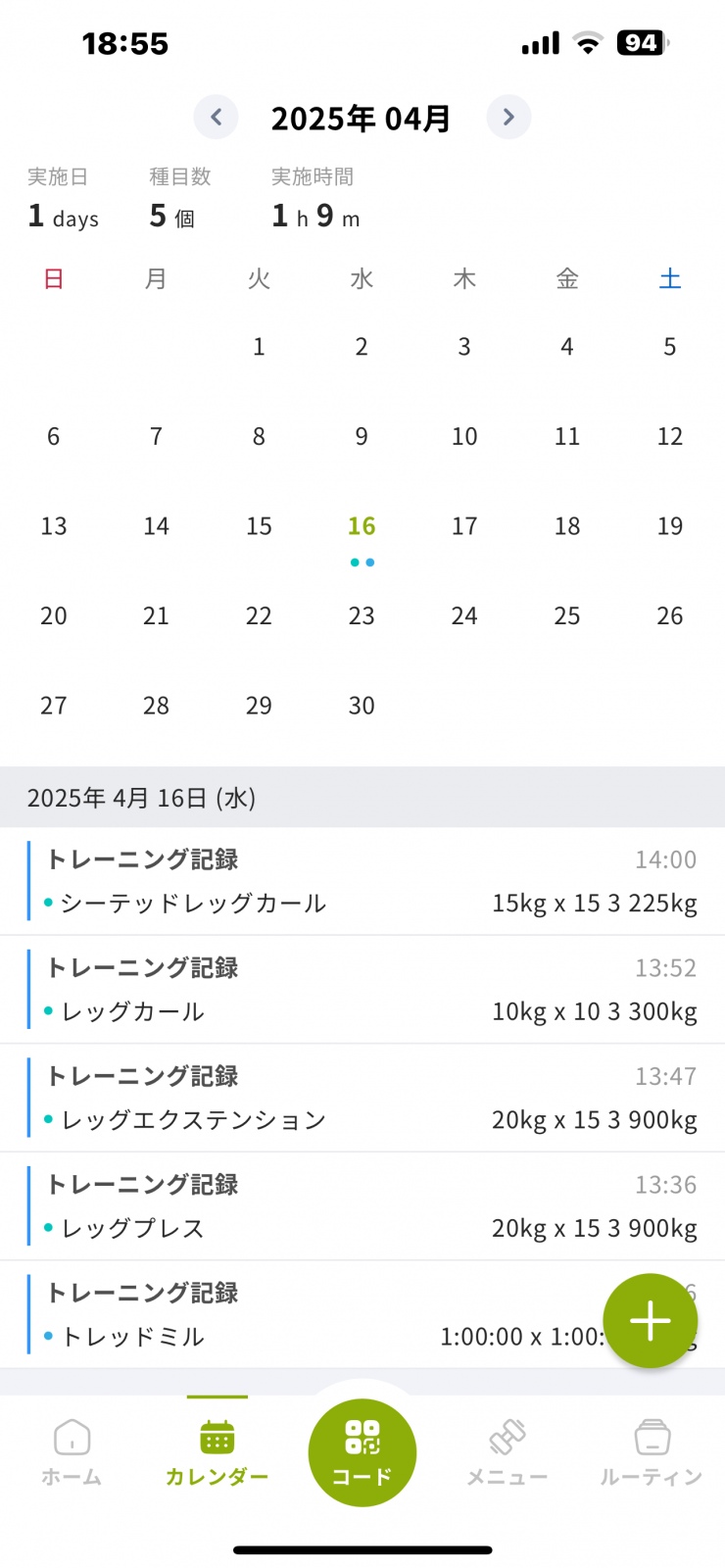This screenshot has width=725, height=1568.
Task: Go to the next month
Action: point(508,118)
